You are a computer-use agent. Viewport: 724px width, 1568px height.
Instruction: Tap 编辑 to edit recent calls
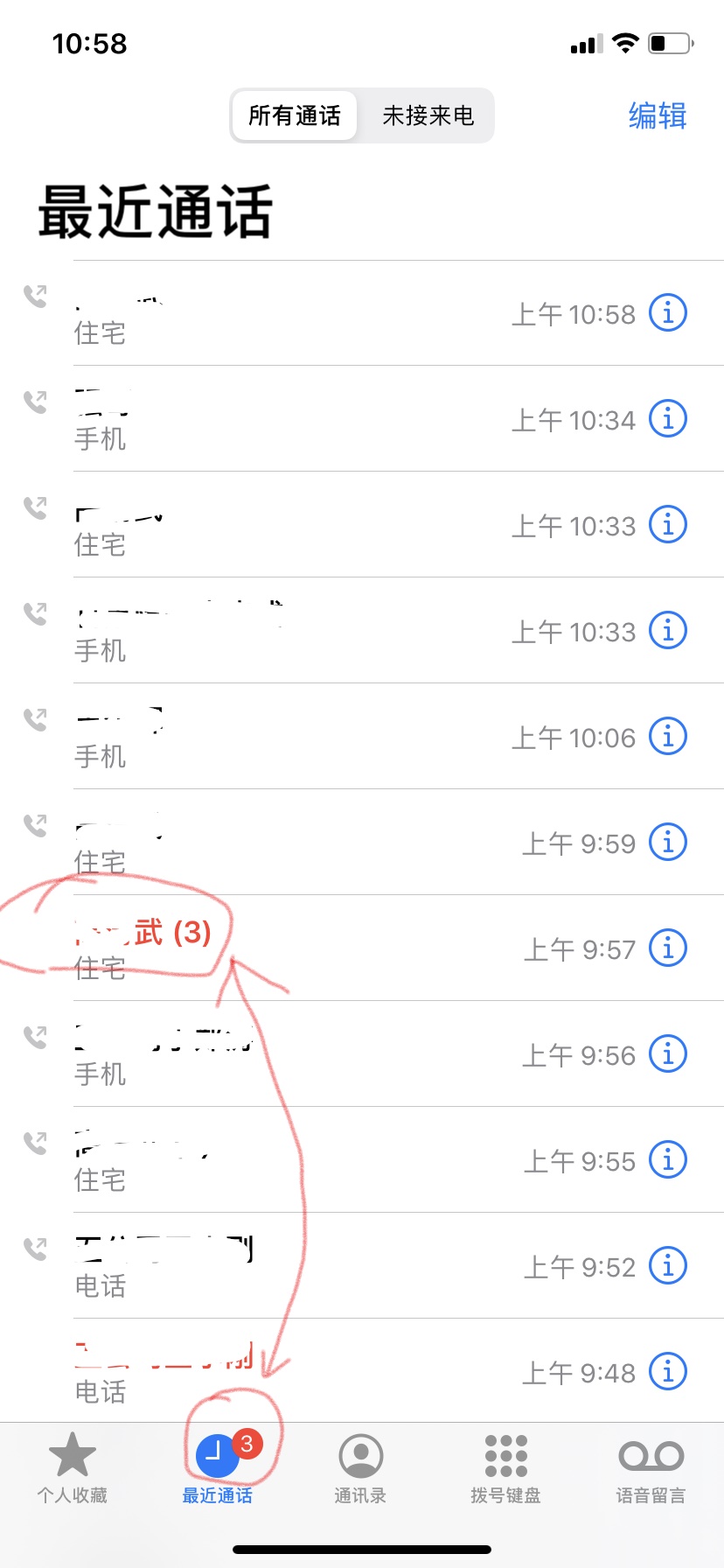[x=658, y=115]
